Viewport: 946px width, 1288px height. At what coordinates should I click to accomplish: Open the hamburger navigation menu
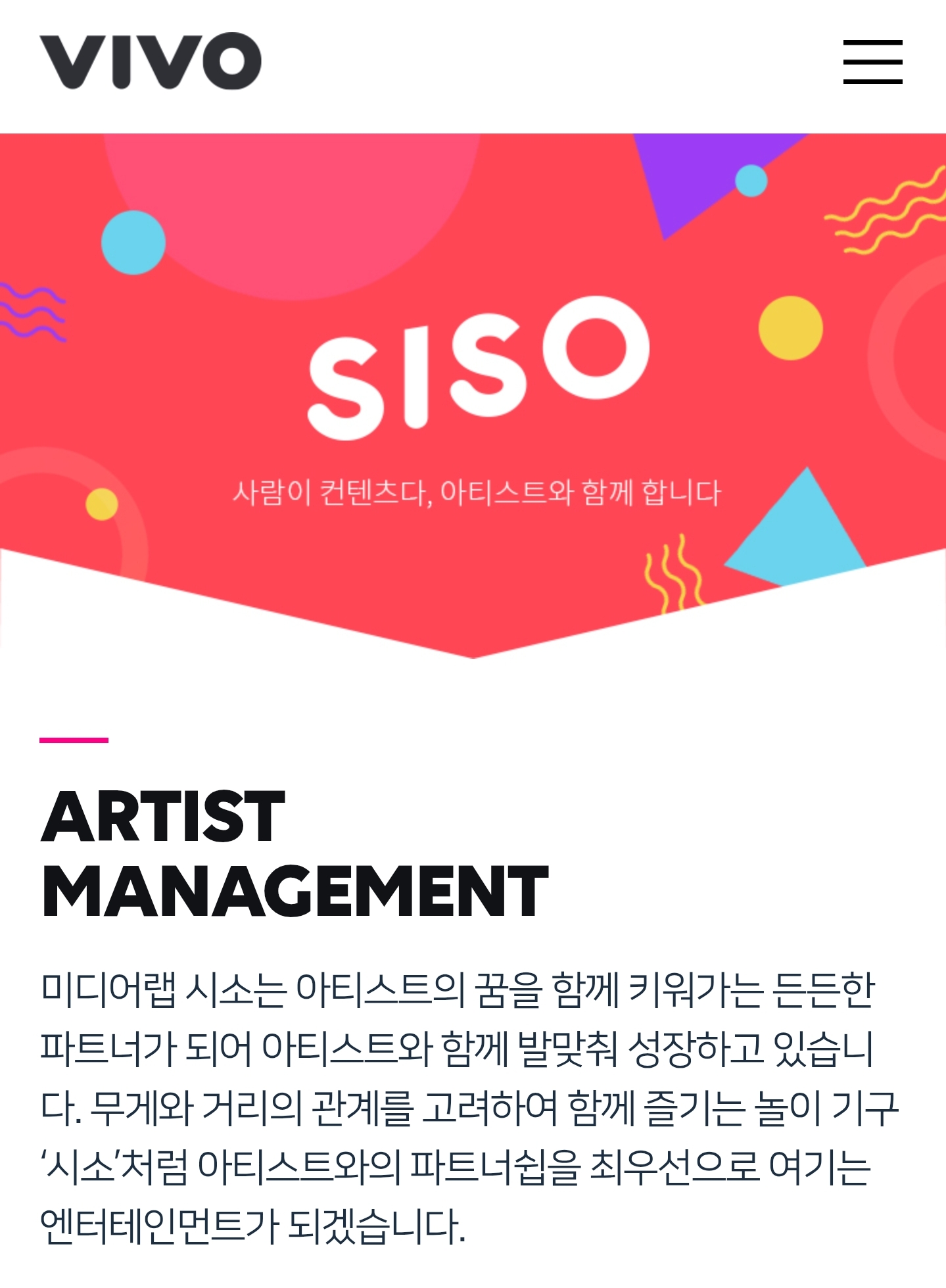click(872, 62)
